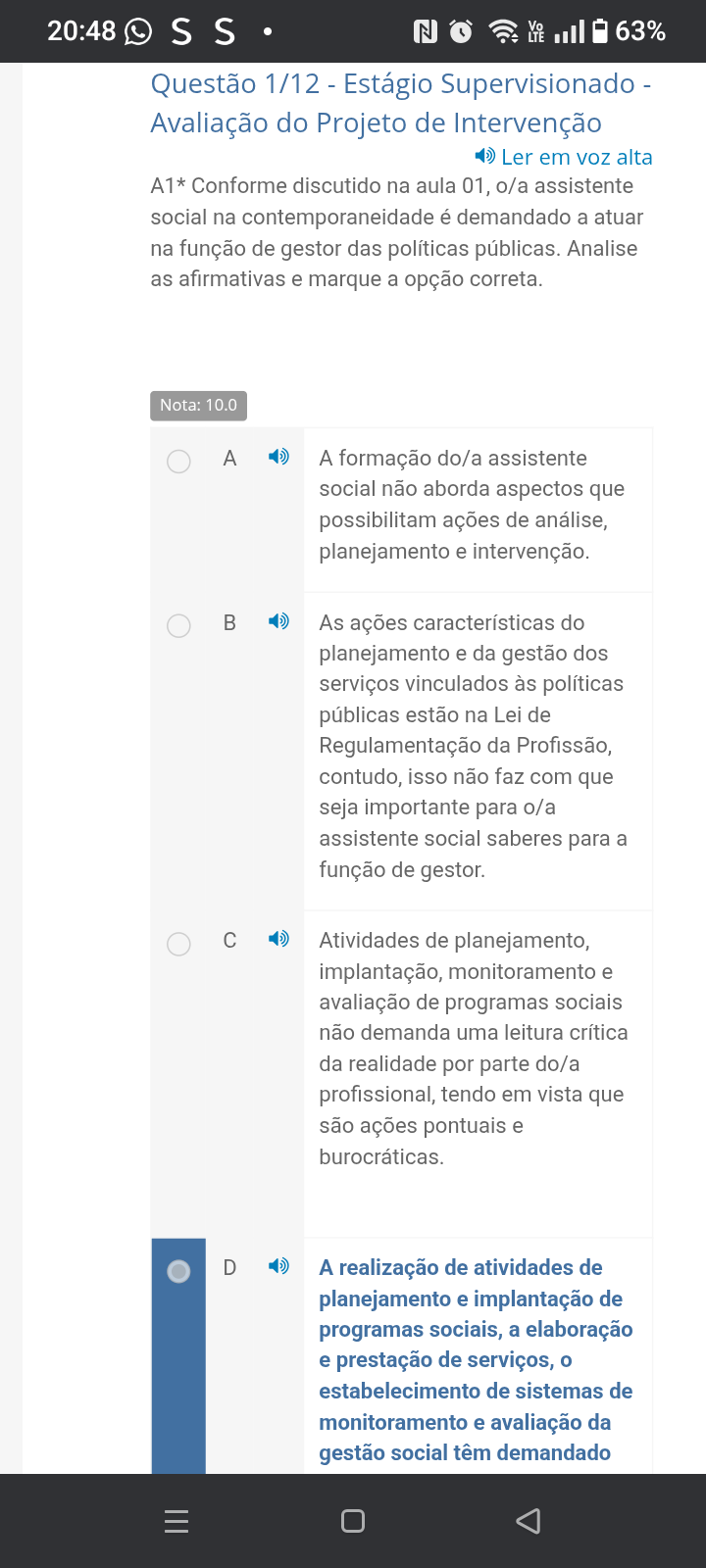Go back with the system back button

pyautogui.click(x=529, y=1521)
